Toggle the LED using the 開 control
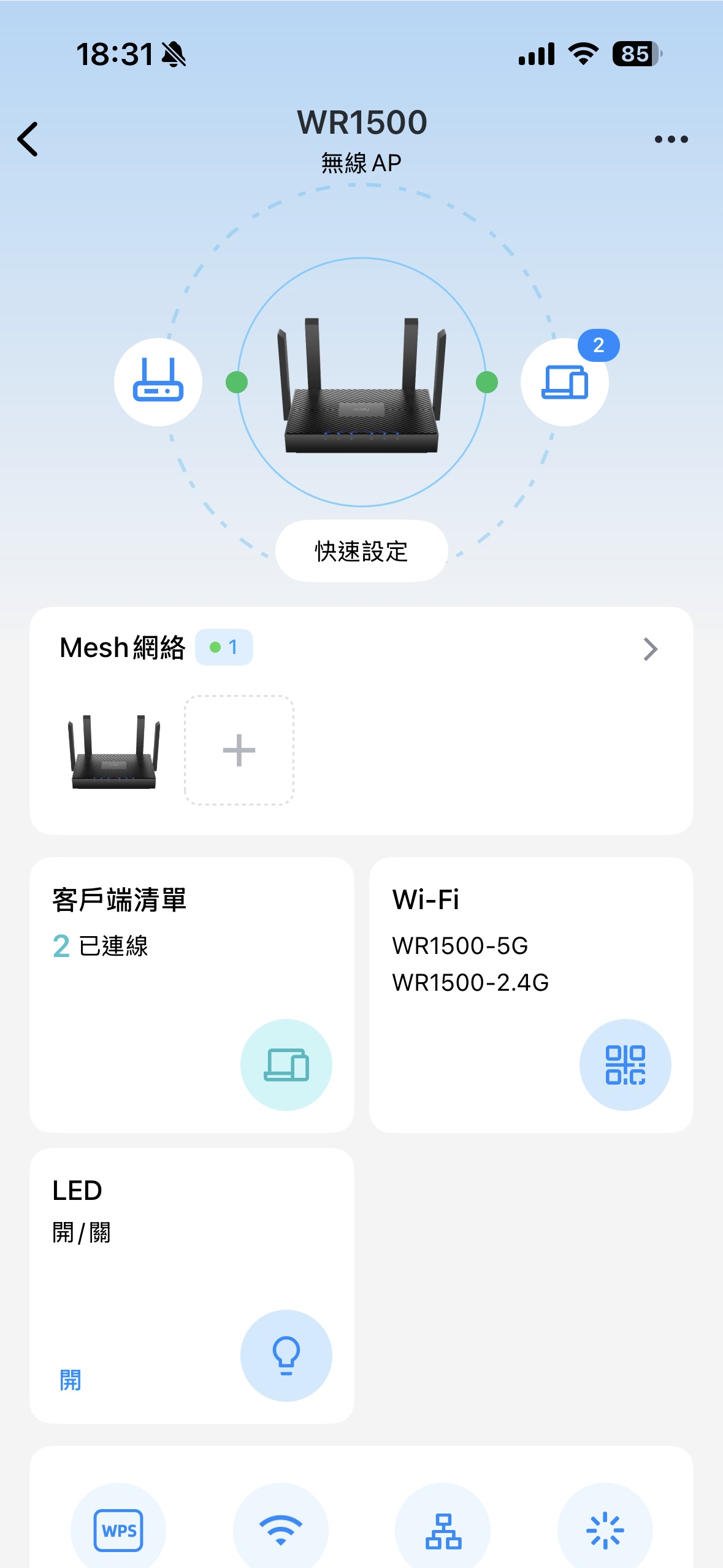This screenshot has height=1568, width=723. coord(69,1380)
